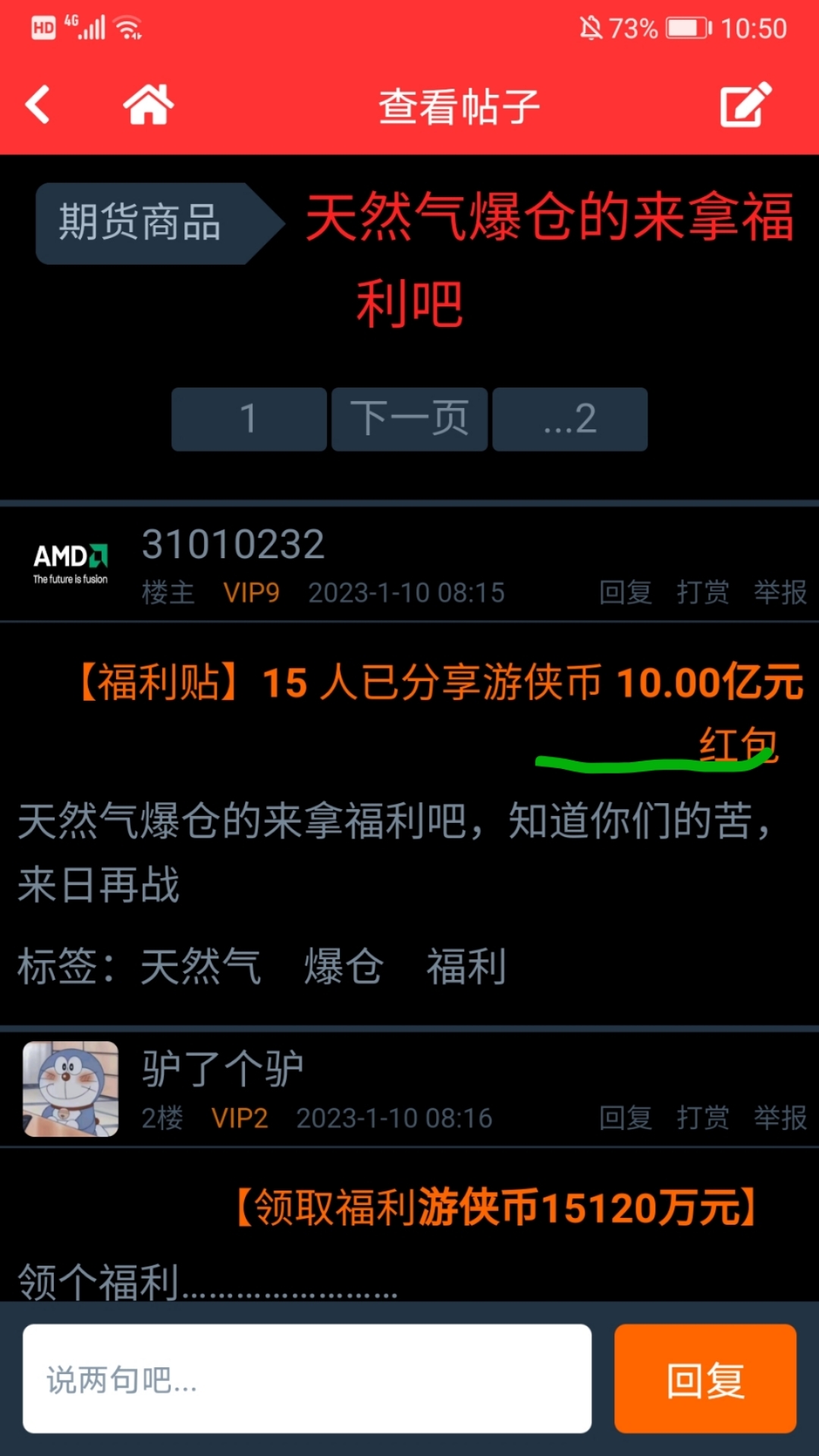Screen dimensions: 819x1456
Task: Open the 福利 tag
Action: coord(466,967)
